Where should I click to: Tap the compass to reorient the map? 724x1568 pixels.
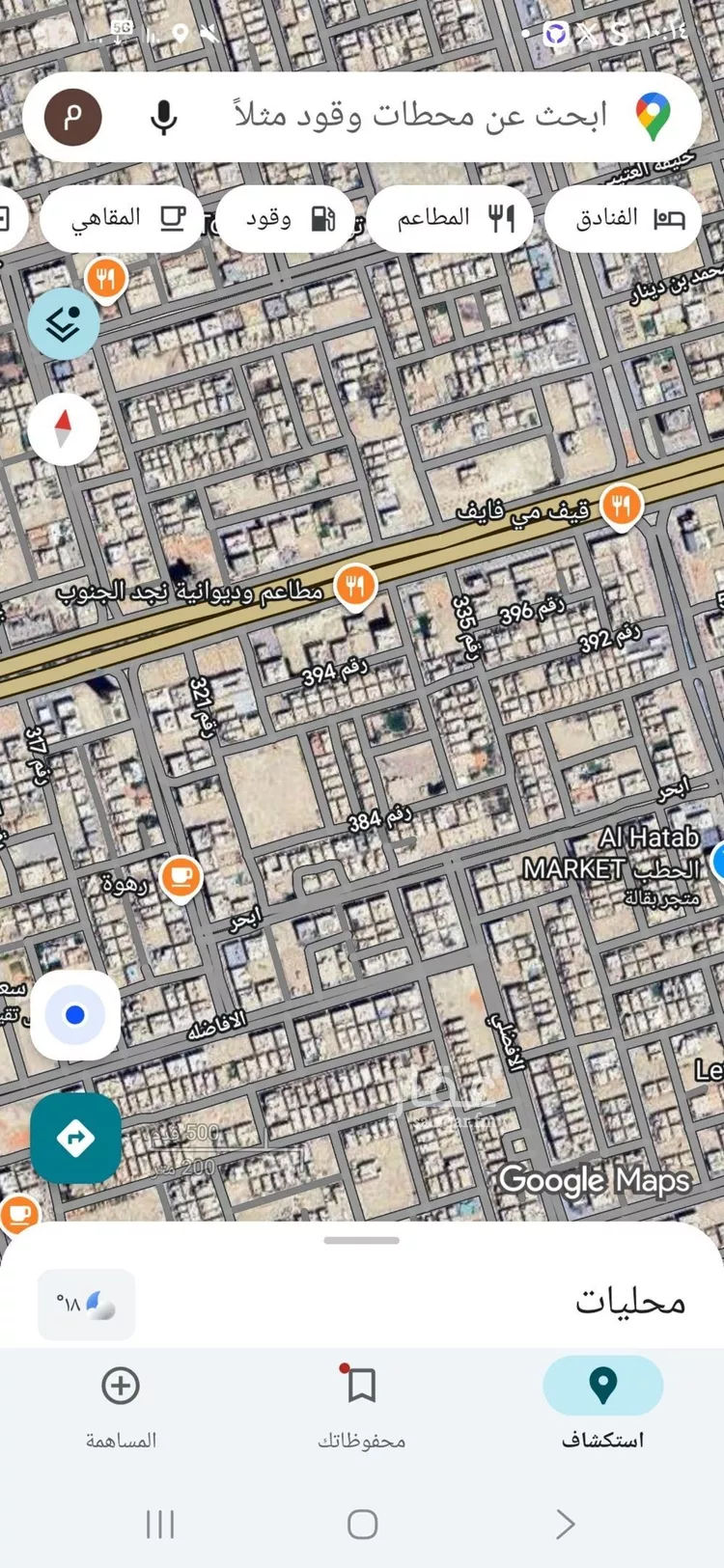63,427
